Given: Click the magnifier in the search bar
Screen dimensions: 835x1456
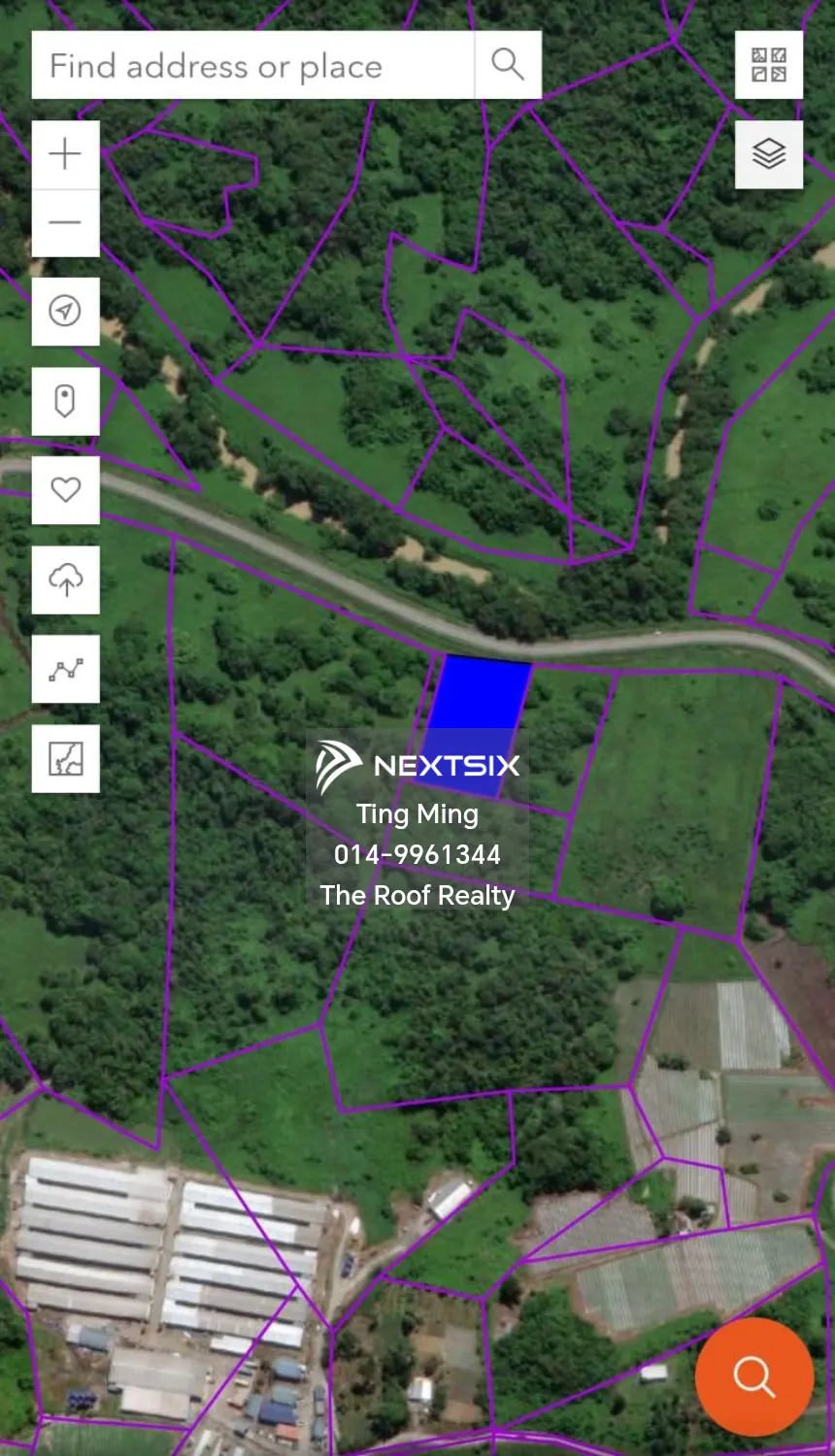Looking at the screenshot, I should click(508, 65).
